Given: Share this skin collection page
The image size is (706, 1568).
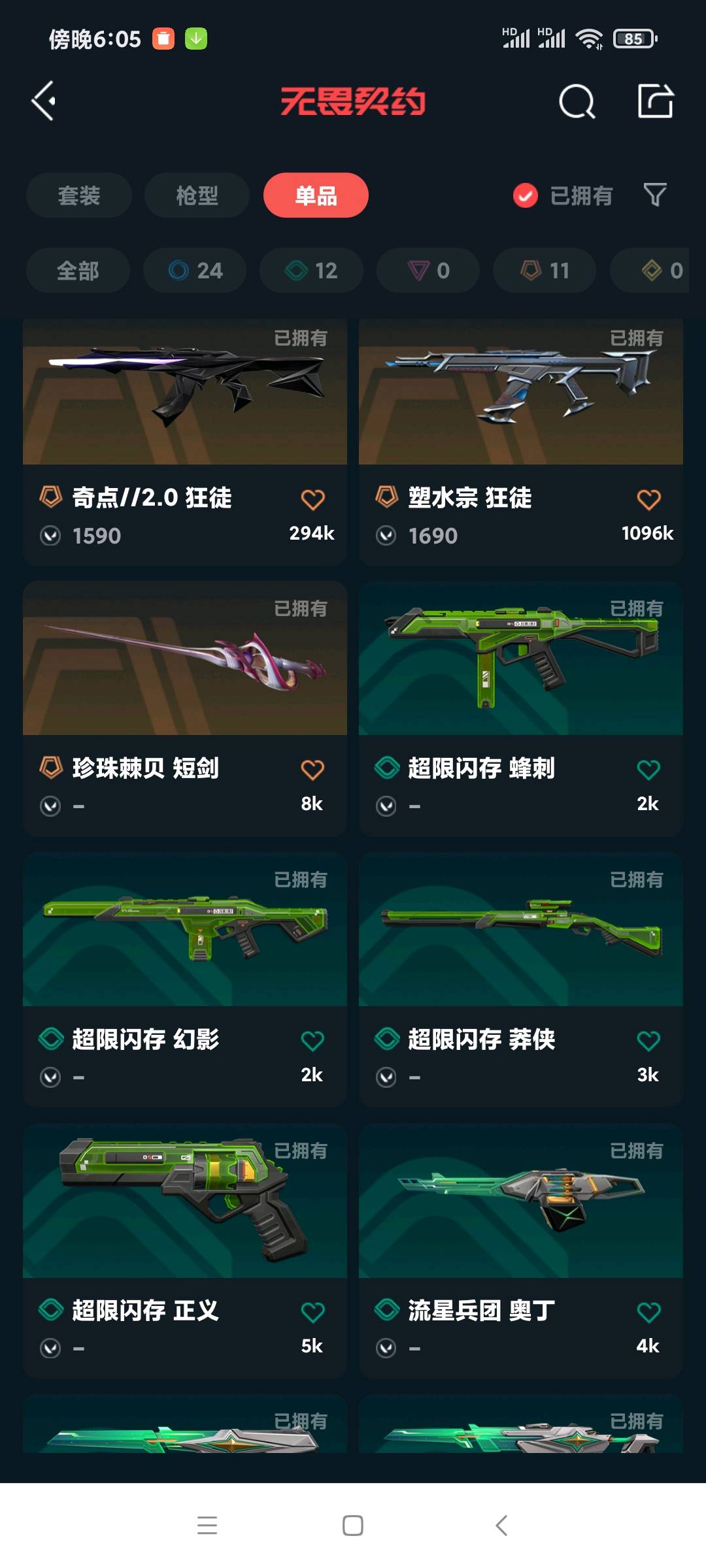Looking at the screenshot, I should pyautogui.click(x=655, y=101).
